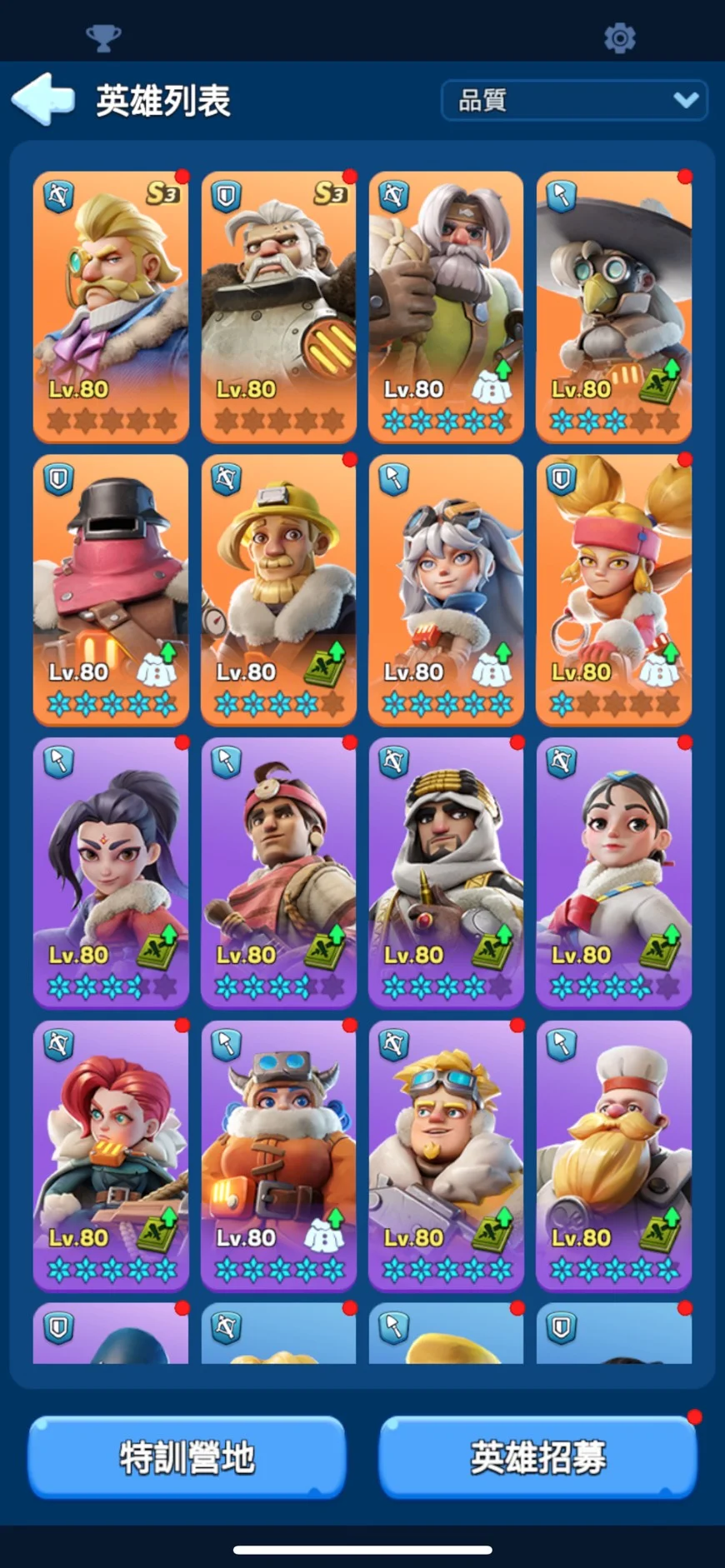Open the blond monocle hero card

[x=111, y=307]
